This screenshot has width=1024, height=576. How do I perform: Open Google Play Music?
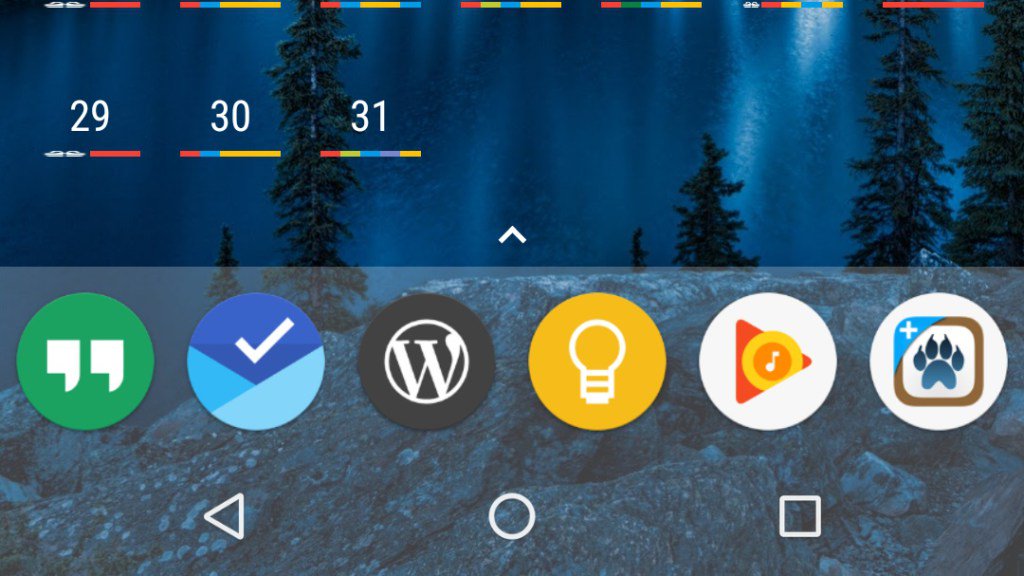tap(767, 361)
